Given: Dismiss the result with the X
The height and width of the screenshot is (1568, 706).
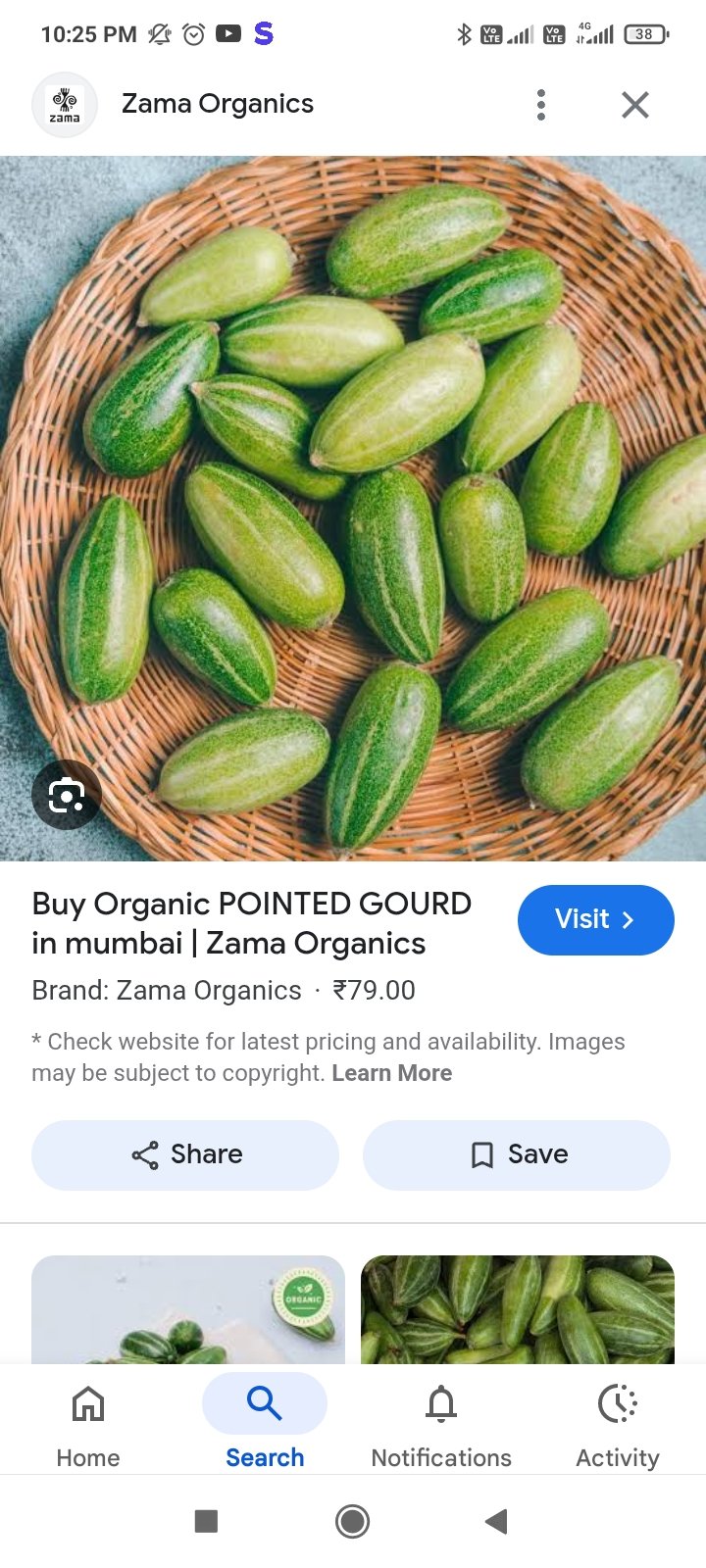Looking at the screenshot, I should pyautogui.click(x=634, y=104).
